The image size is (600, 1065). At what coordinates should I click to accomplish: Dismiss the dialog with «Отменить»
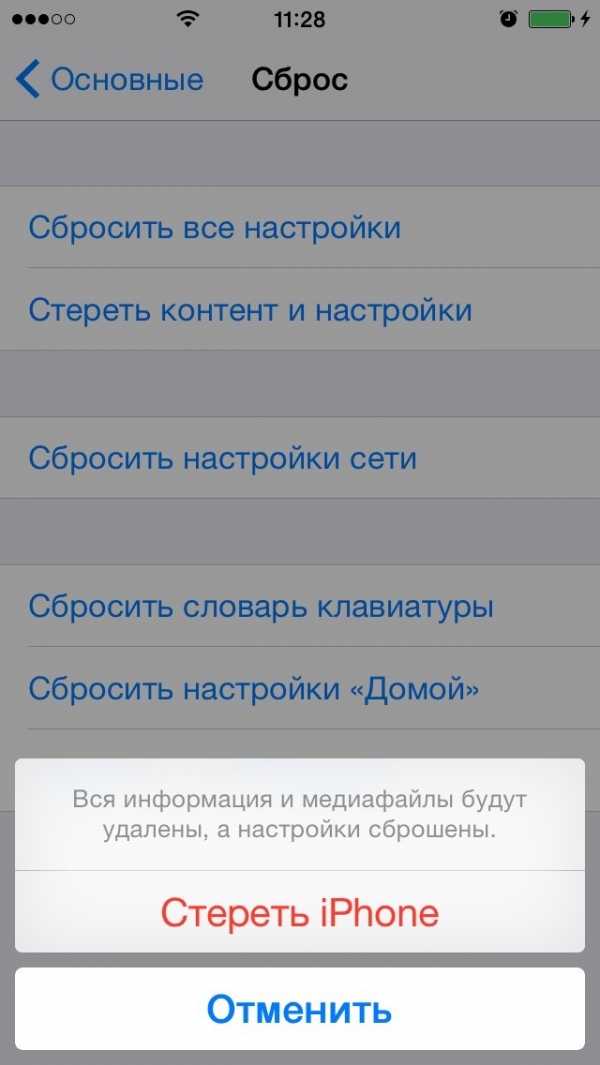coord(300,1008)
